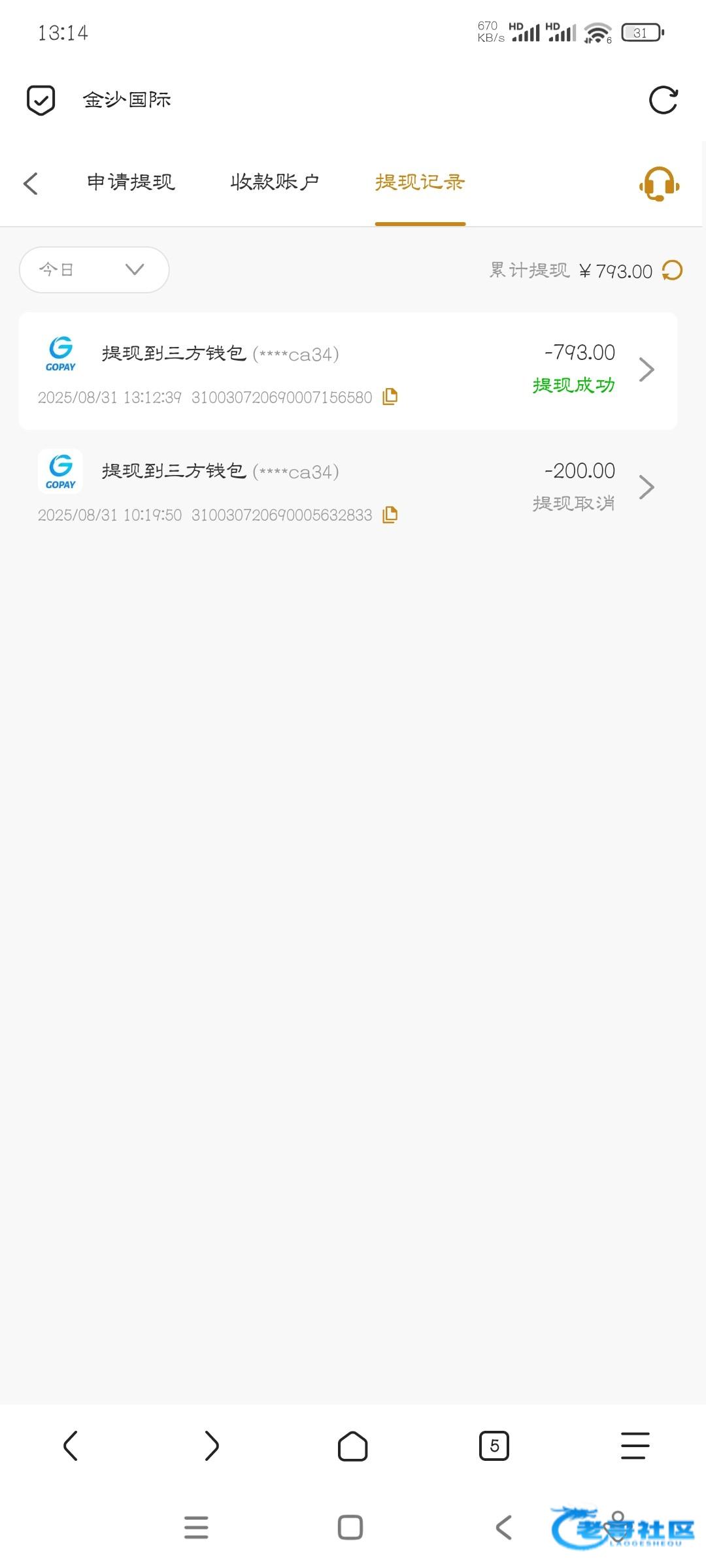Screen dimensions: 706x1568
Task: Go back in the browser toolbar
Action: [71, 1445]
